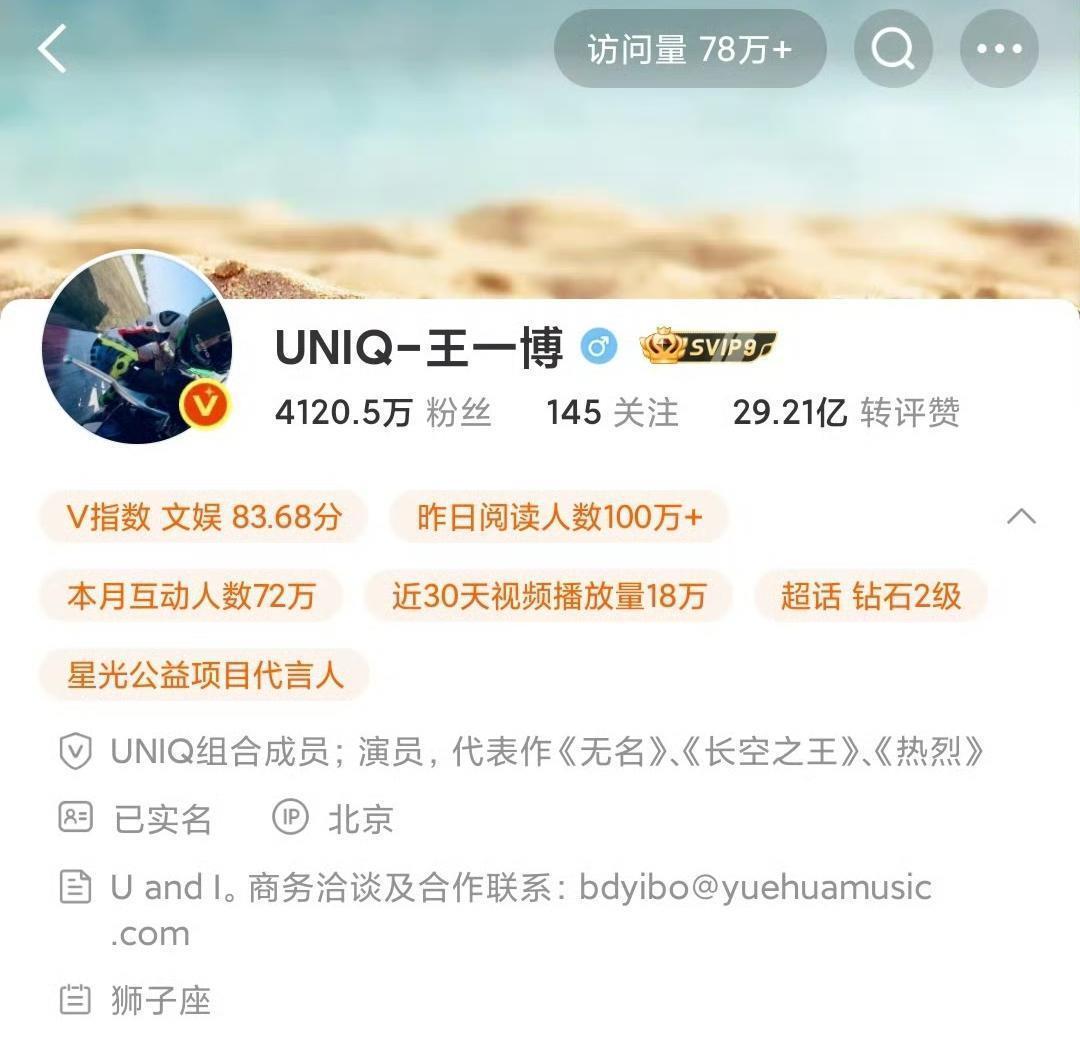Tap the 访问量 78万+ badge

[690, 49]
